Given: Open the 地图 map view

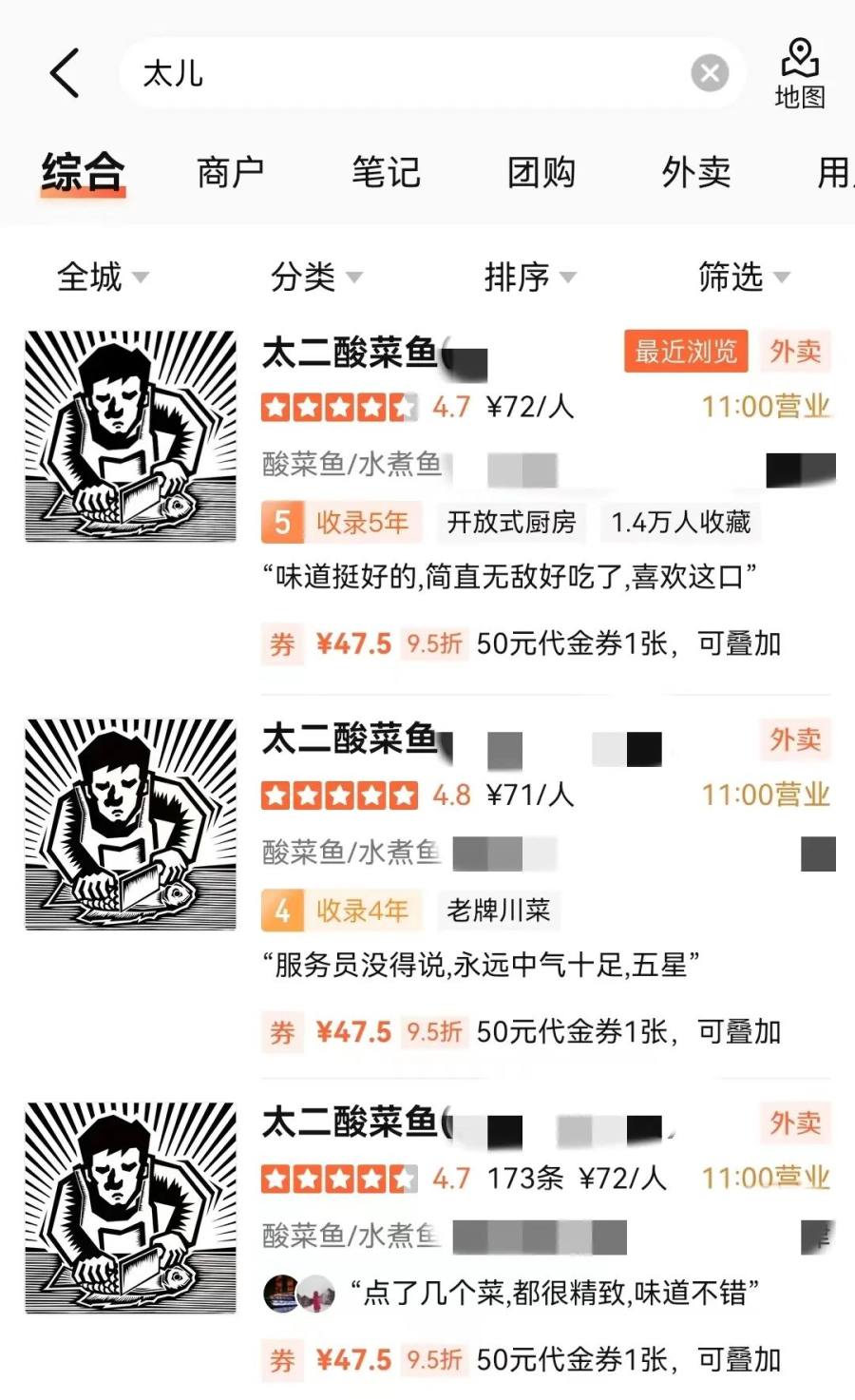Looking at the screenshot, I should coord(800,73).
